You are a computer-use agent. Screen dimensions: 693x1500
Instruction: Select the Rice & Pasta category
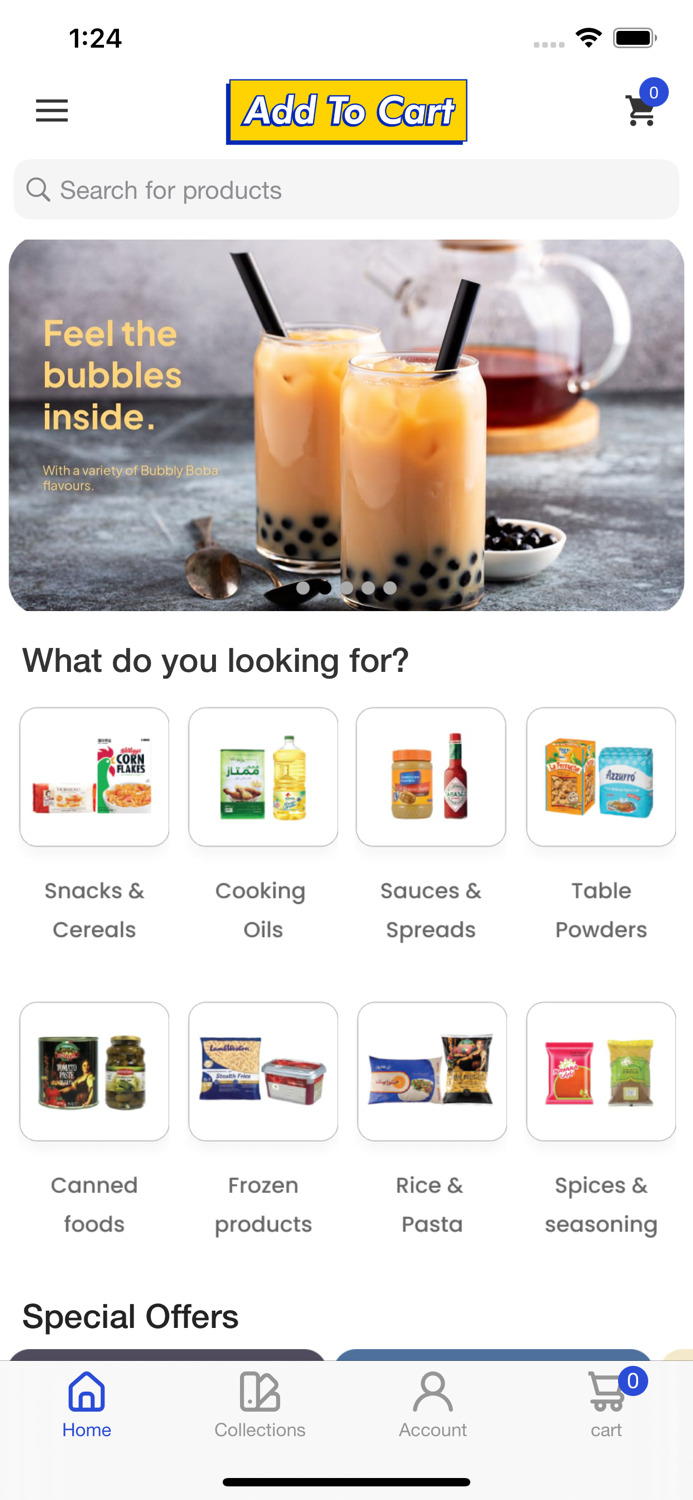pos(432,1071)
